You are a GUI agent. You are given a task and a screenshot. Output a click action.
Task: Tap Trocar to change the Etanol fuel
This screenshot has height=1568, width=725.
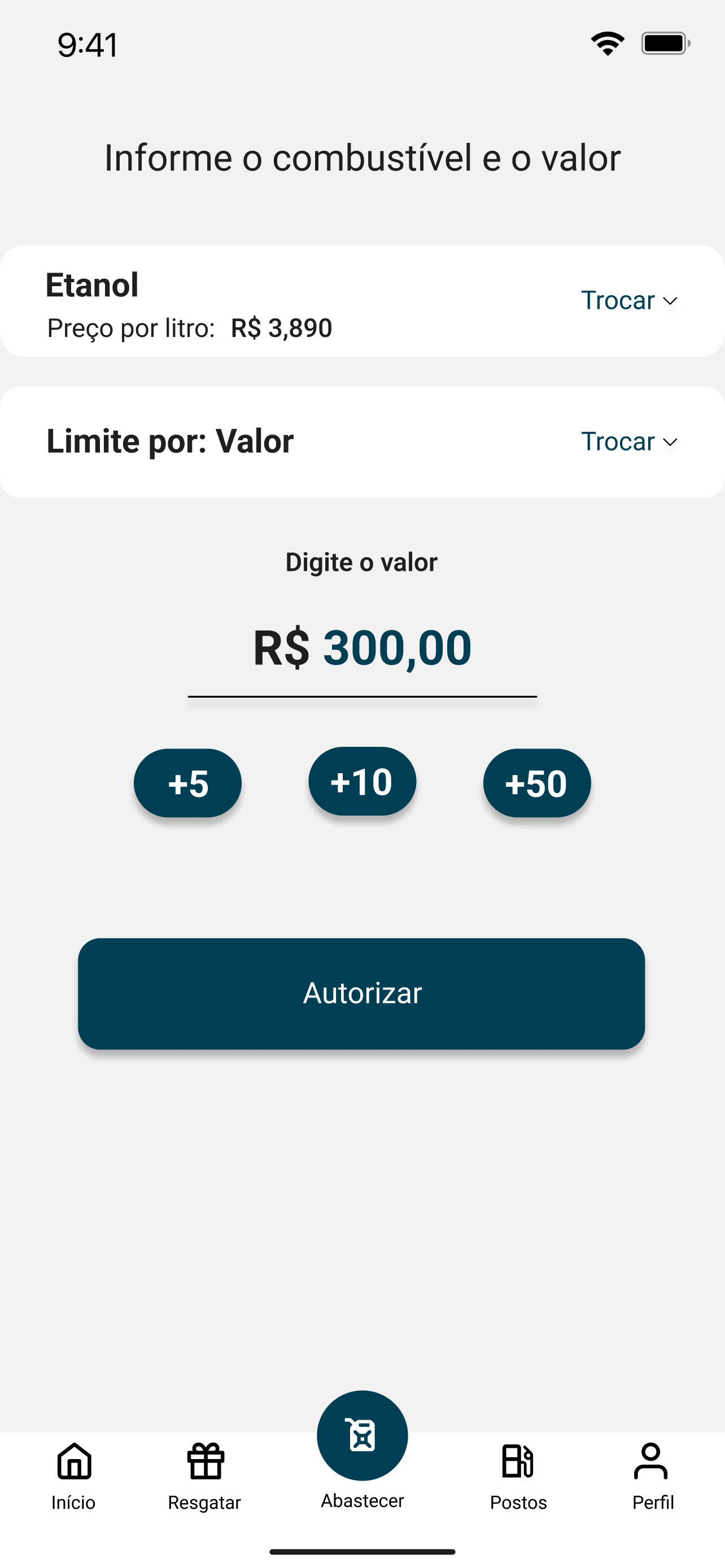(x=630, y=301)
